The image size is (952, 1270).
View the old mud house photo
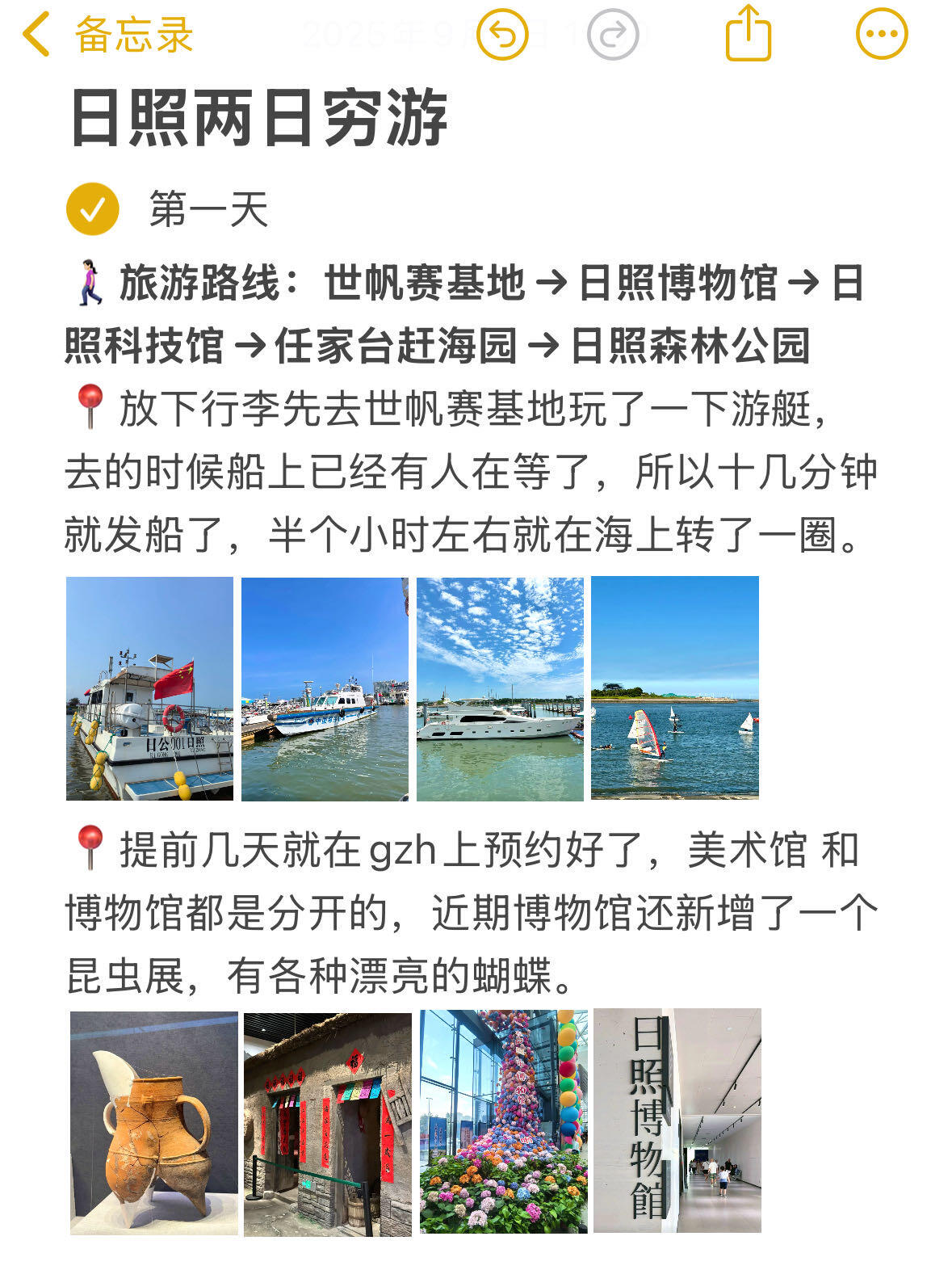(x=328, y=1125)
